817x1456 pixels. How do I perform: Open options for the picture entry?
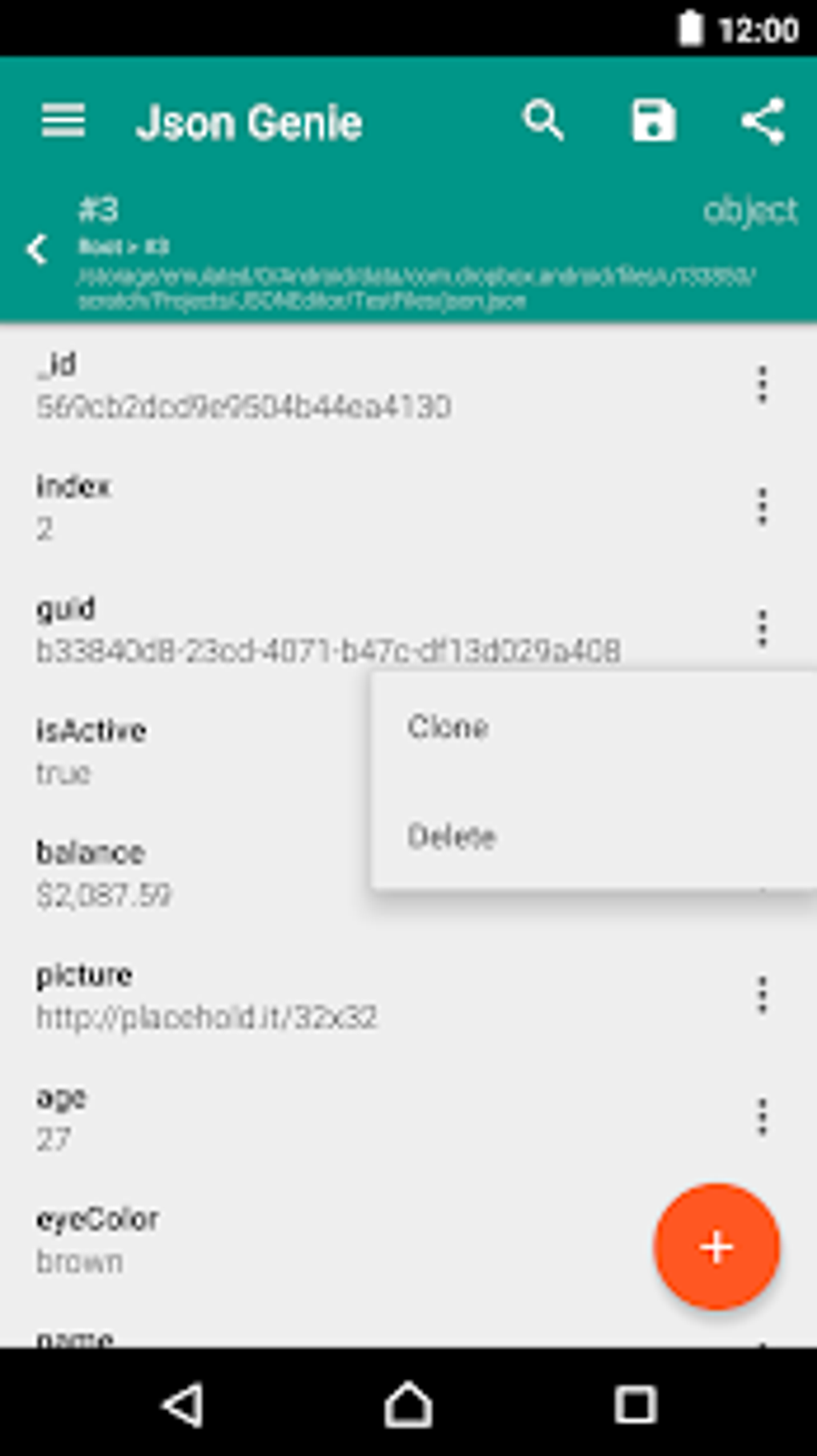763,995
